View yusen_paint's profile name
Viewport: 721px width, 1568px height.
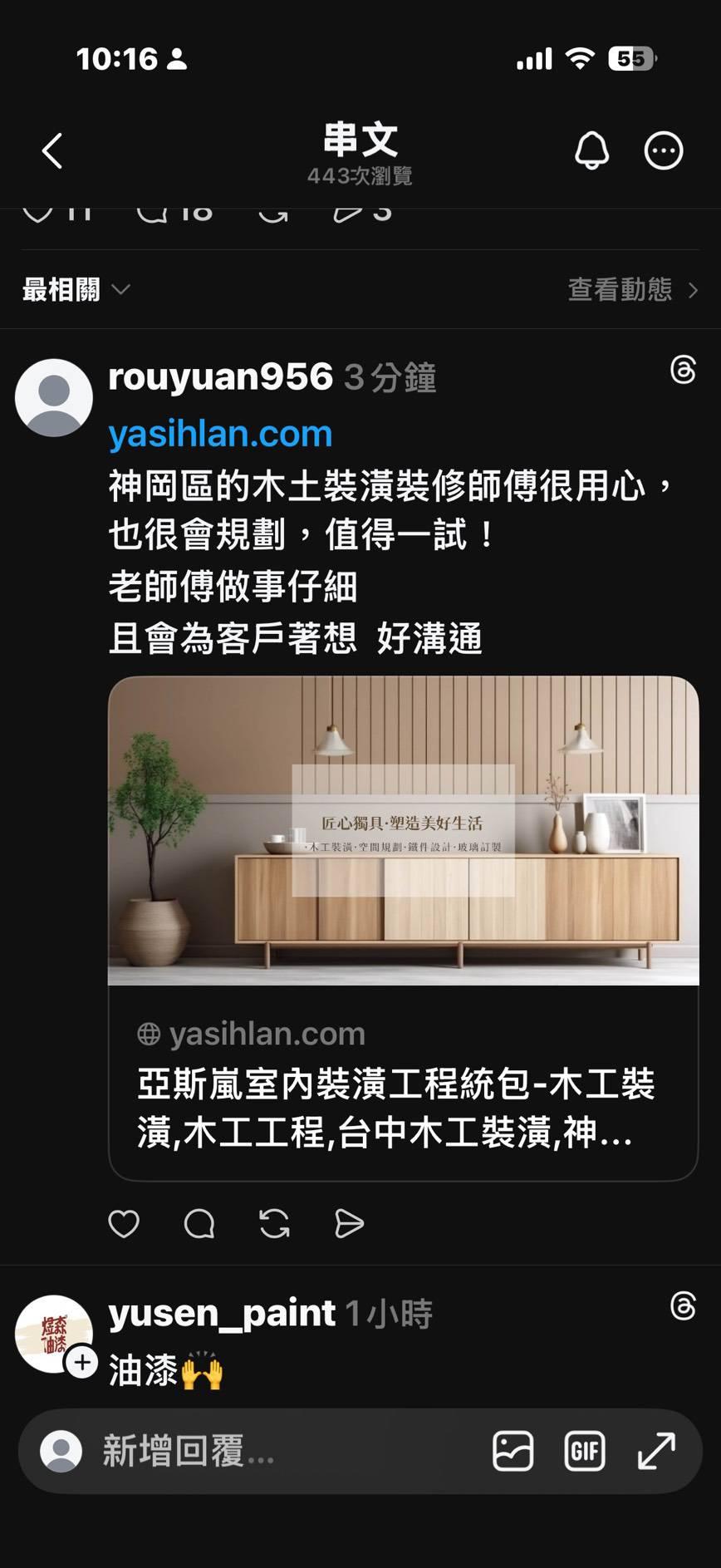point(222,1314)
